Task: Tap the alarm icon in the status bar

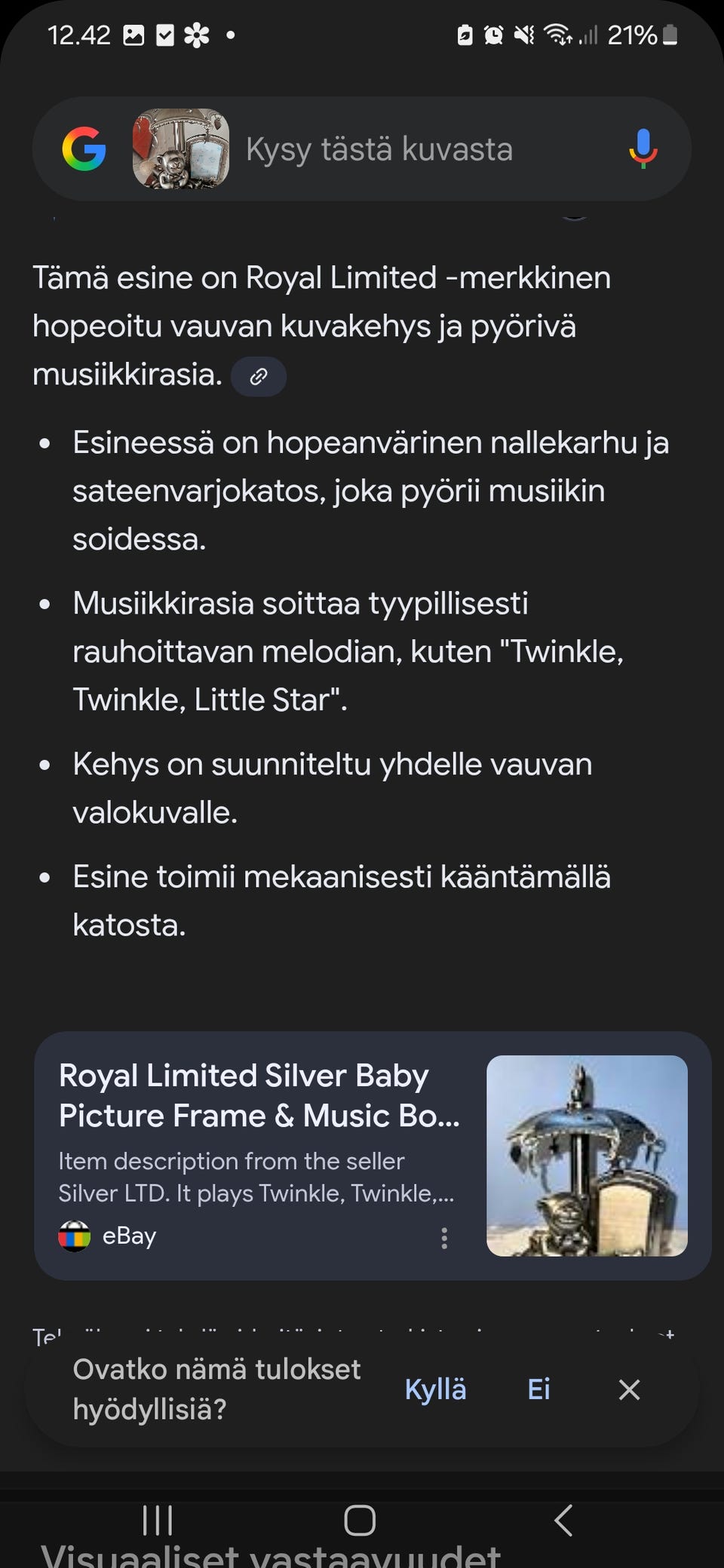Action: (x=493, y=34)
